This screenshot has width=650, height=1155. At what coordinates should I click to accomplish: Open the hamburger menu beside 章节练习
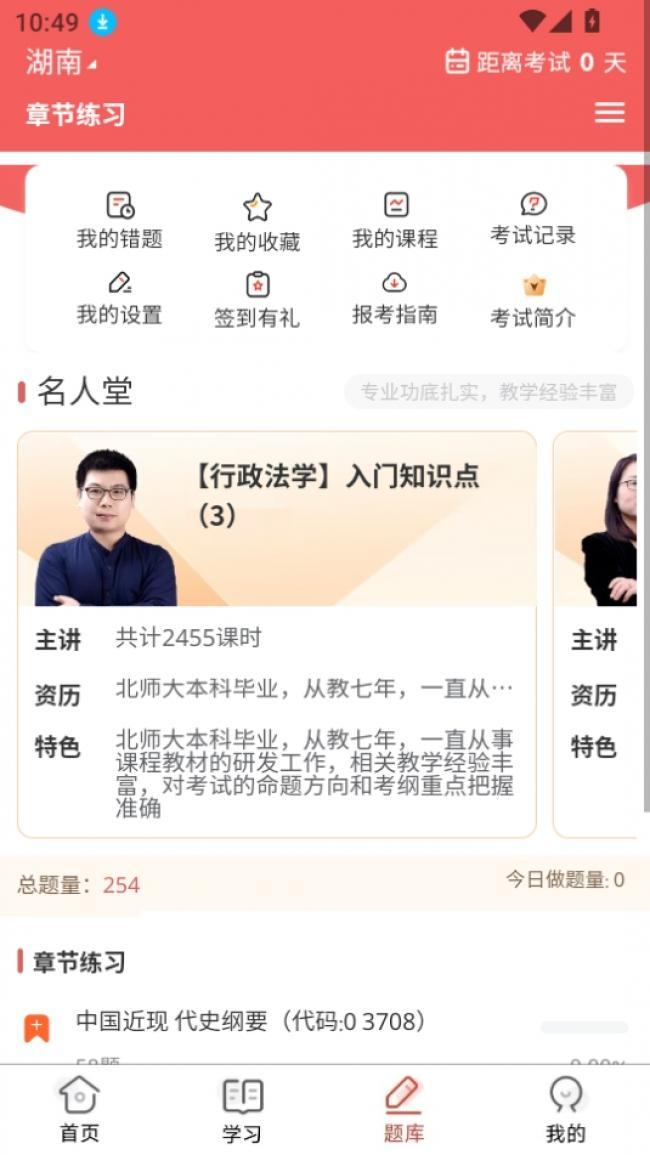click(x=609, y=113)
